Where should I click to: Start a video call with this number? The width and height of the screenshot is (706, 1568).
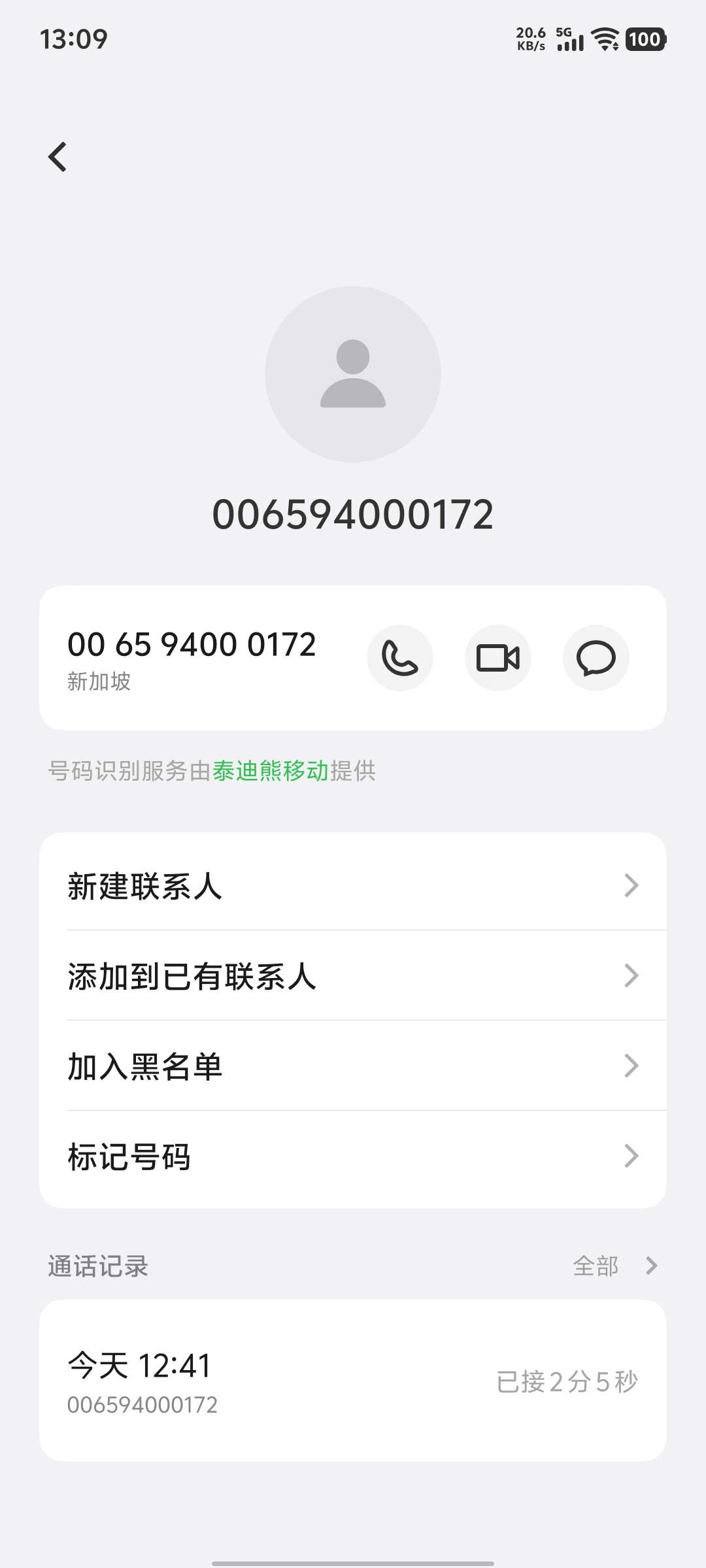497,658
